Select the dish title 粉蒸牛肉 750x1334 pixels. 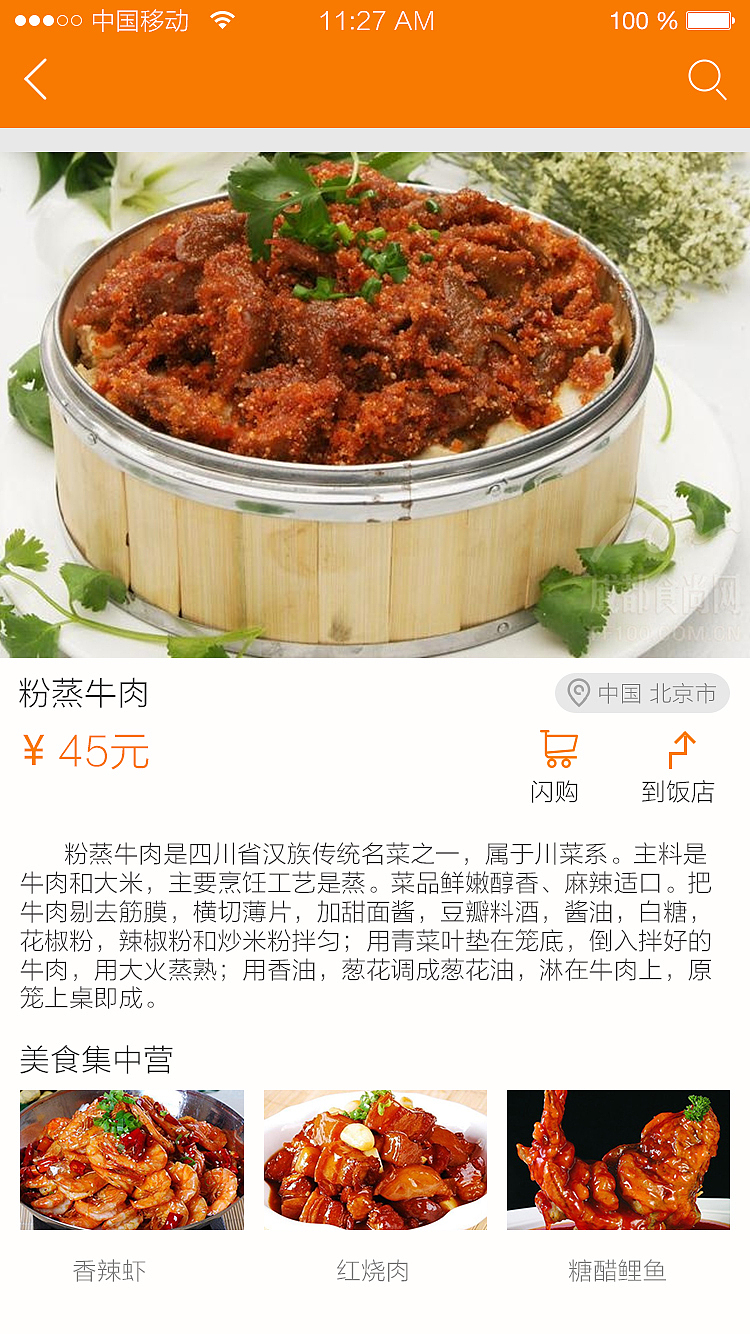coord(83,692)
